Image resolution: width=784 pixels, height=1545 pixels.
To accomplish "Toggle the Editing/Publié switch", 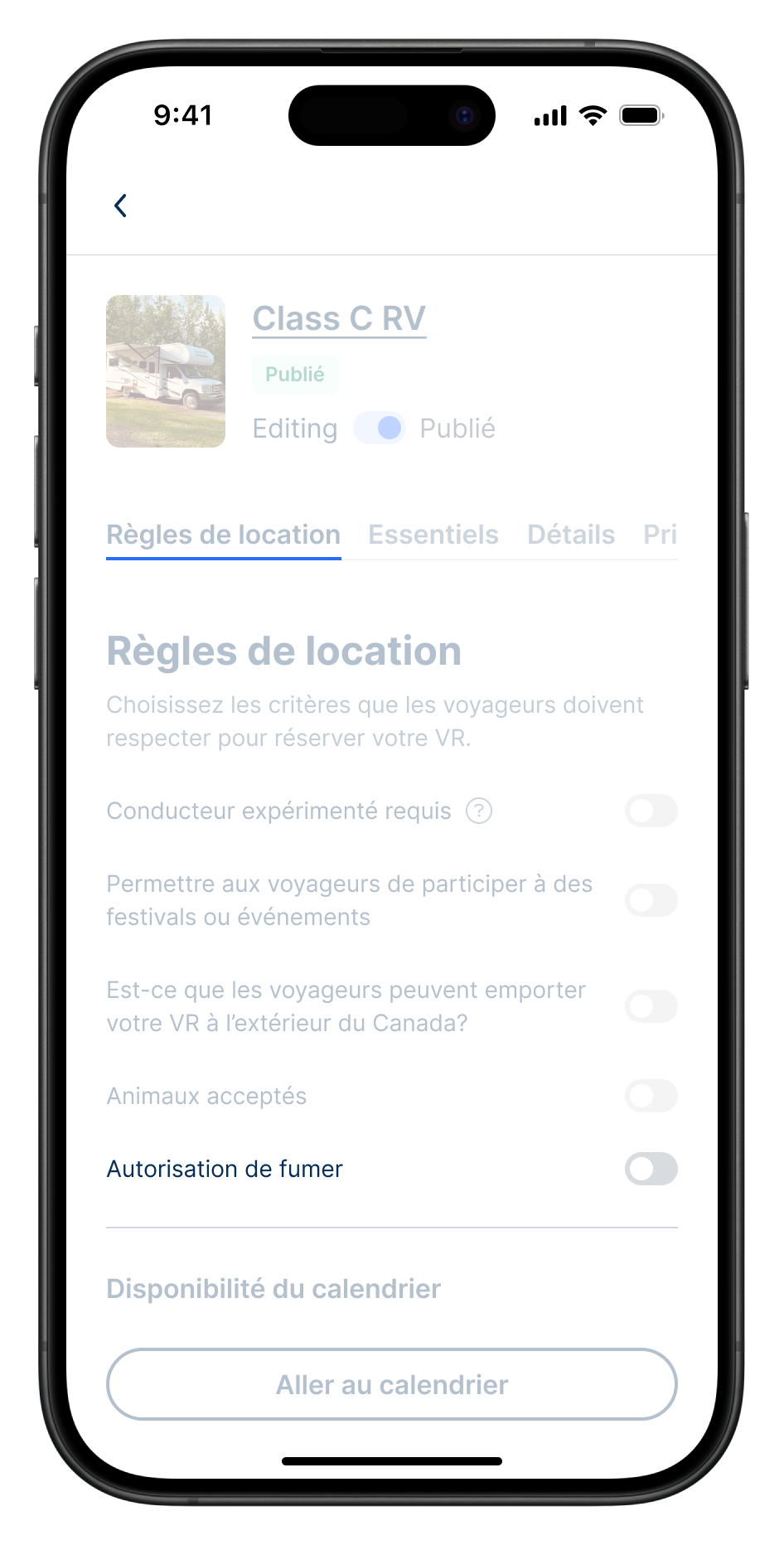I will click(x=380, y=429).
